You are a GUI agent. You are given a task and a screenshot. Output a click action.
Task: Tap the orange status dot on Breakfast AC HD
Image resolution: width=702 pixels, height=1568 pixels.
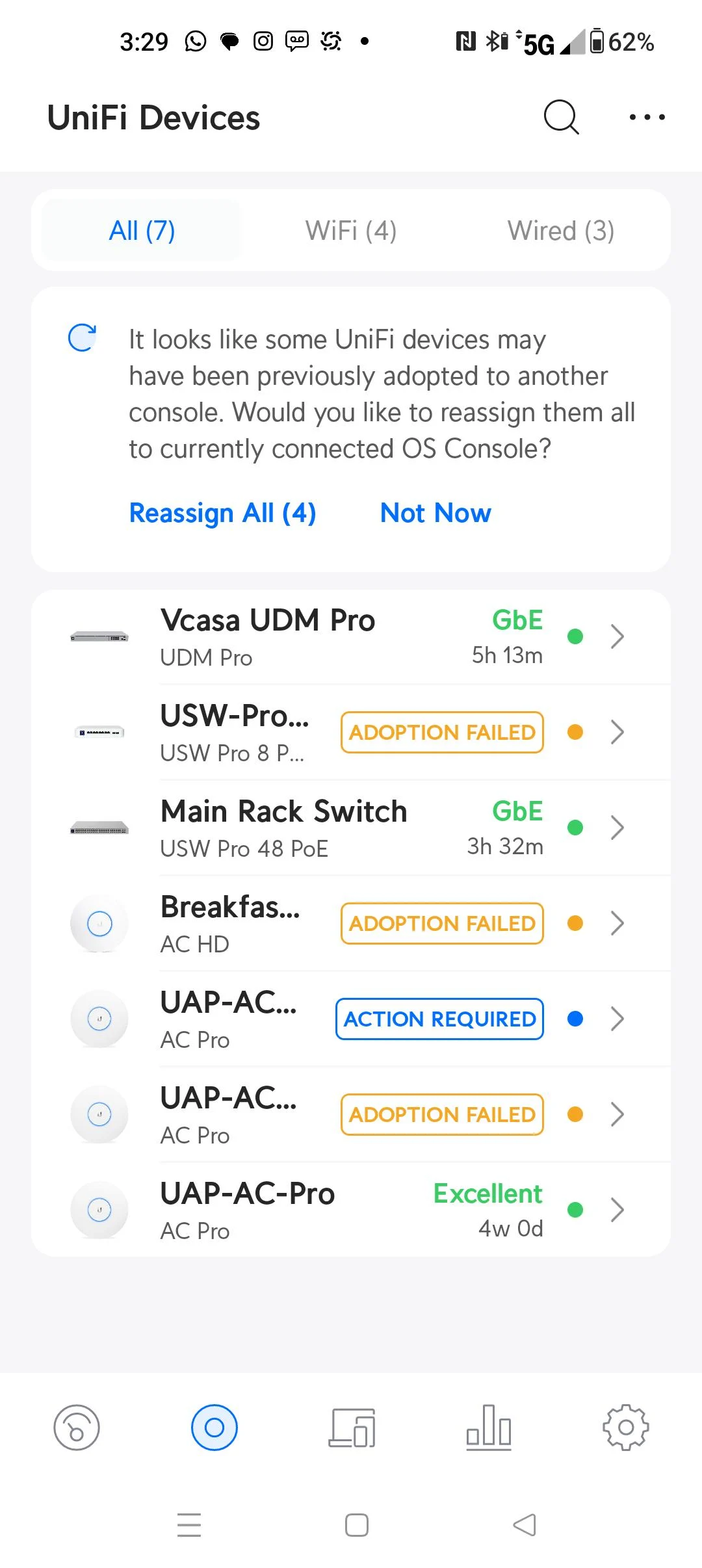click(575, 923)
